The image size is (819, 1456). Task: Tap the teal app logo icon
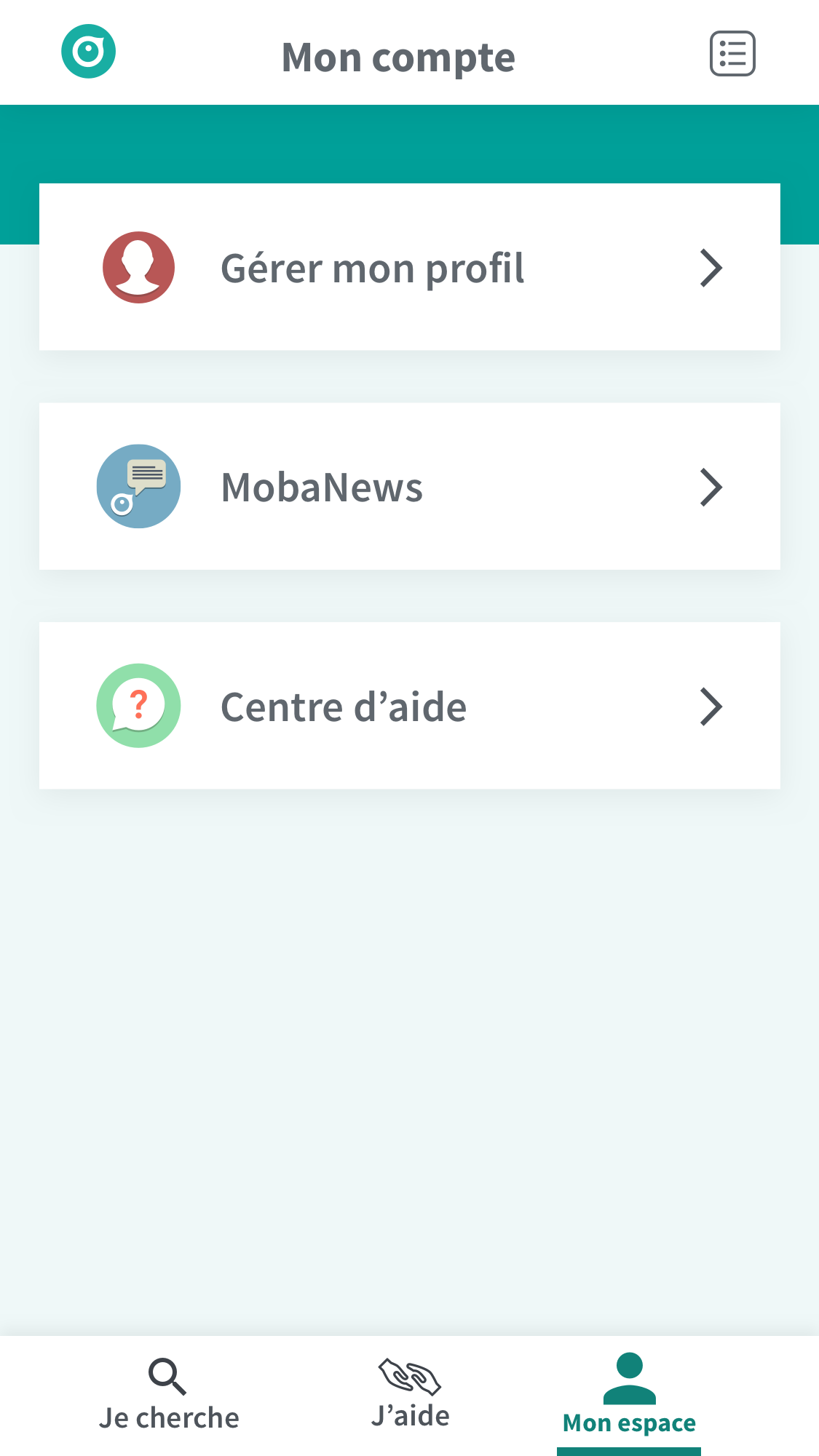pos(88,52)
